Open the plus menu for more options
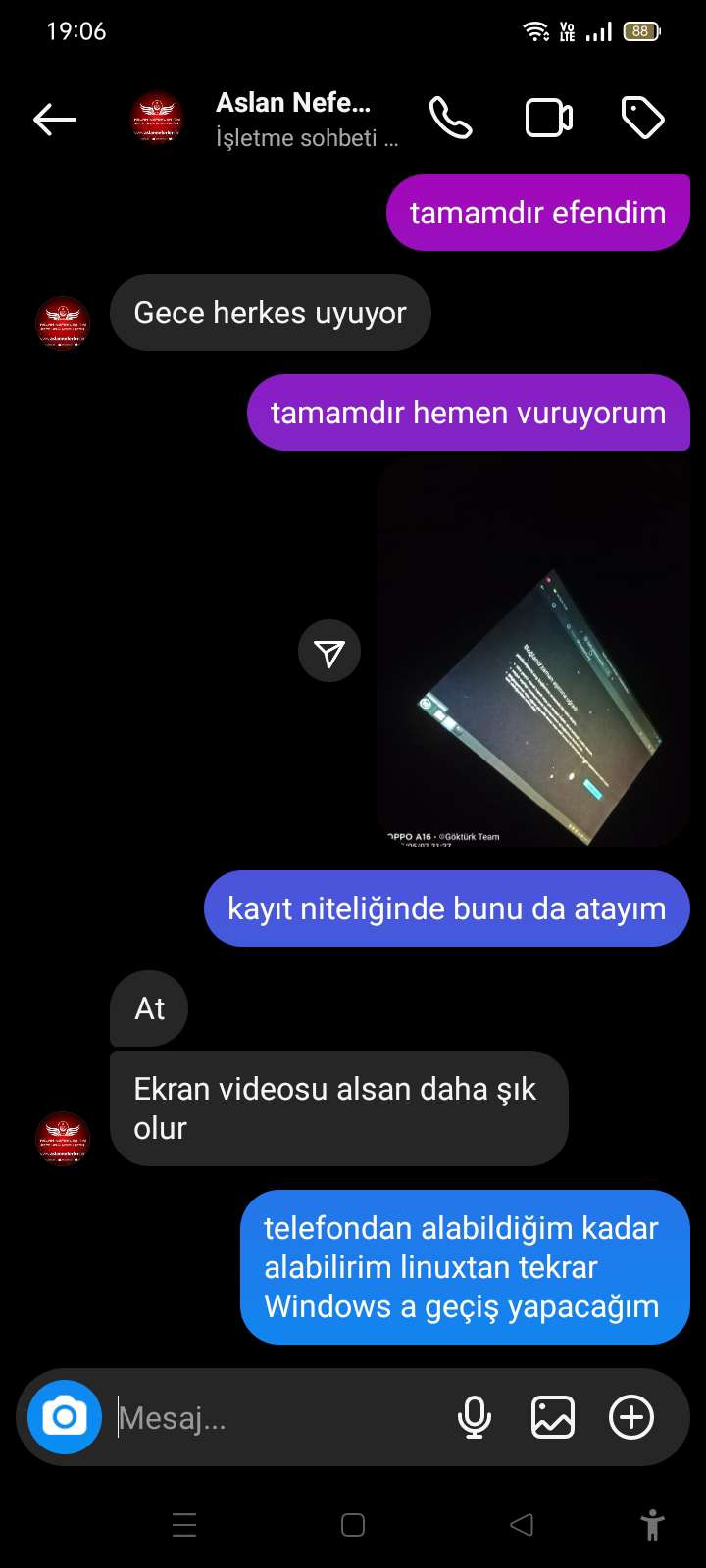Viewport: 706px width, 1568px height. pos(631,1417)
